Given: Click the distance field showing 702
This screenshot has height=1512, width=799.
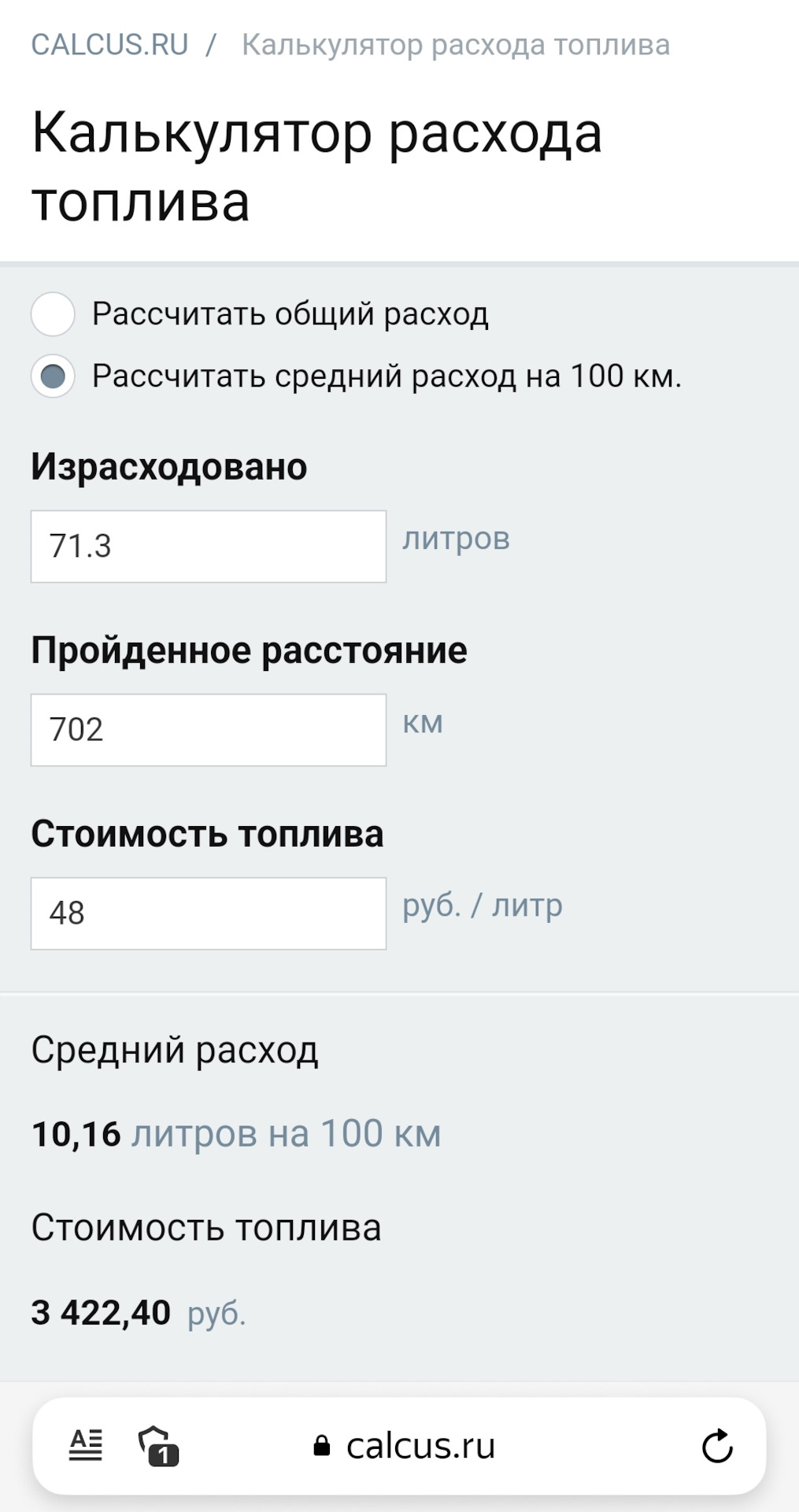Looking at the screenshot, I should (x=208, y=729).
